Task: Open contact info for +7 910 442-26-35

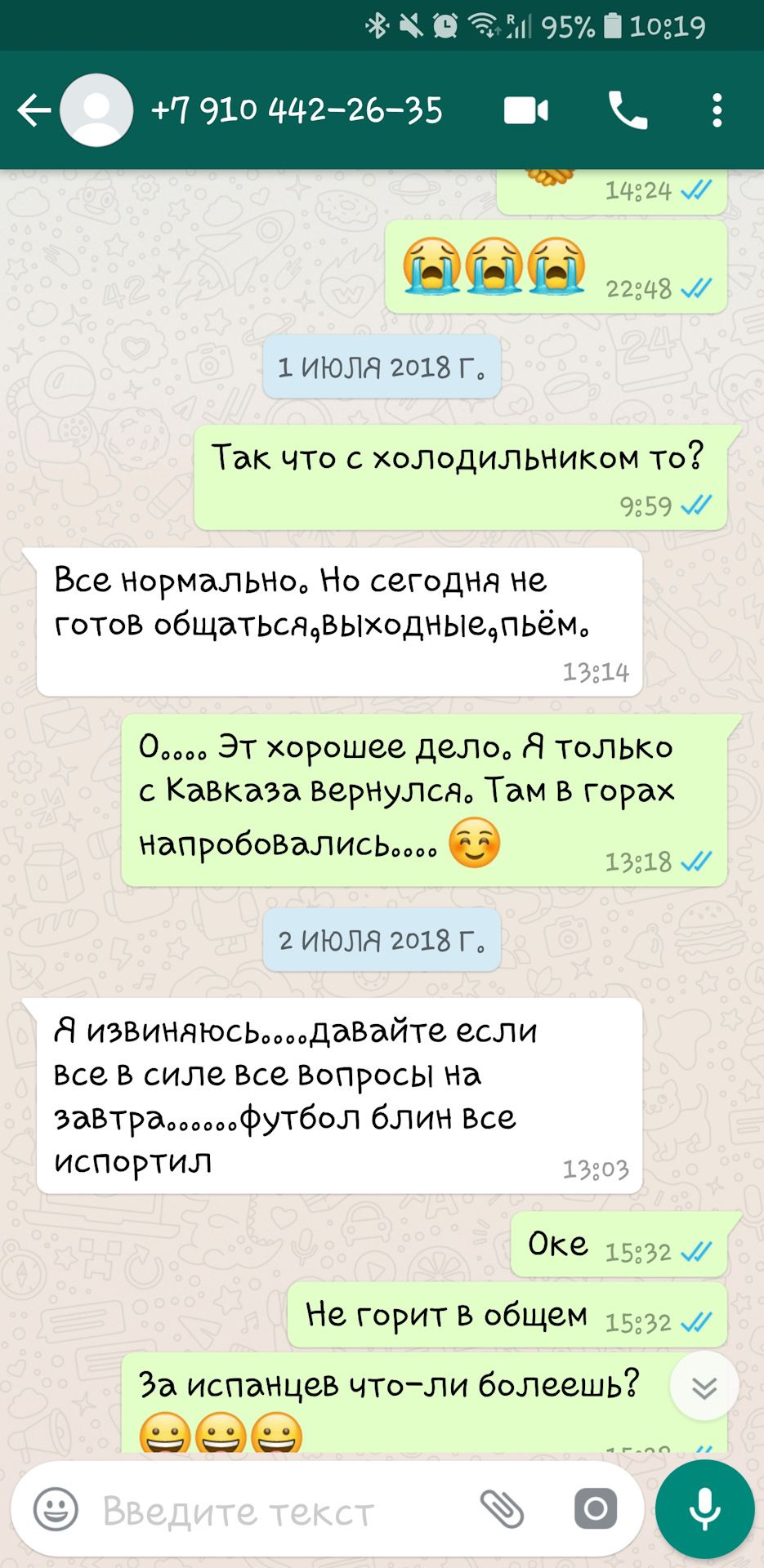Action: [297, 111]
